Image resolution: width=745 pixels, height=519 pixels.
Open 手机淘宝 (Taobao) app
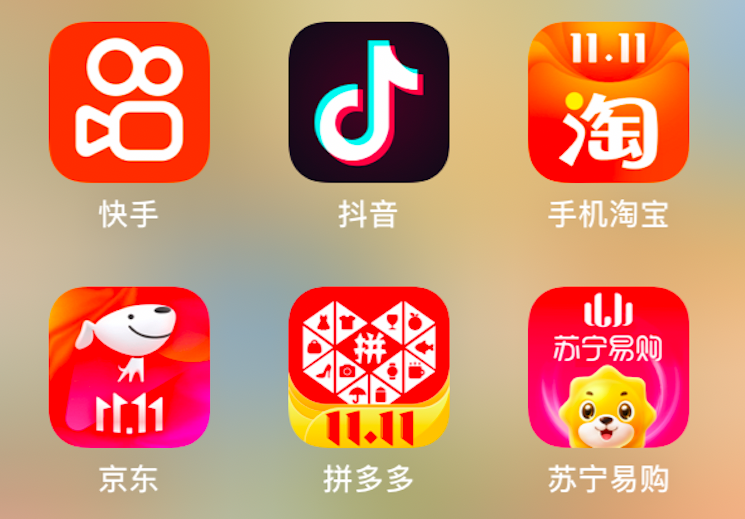pos(608,102)
